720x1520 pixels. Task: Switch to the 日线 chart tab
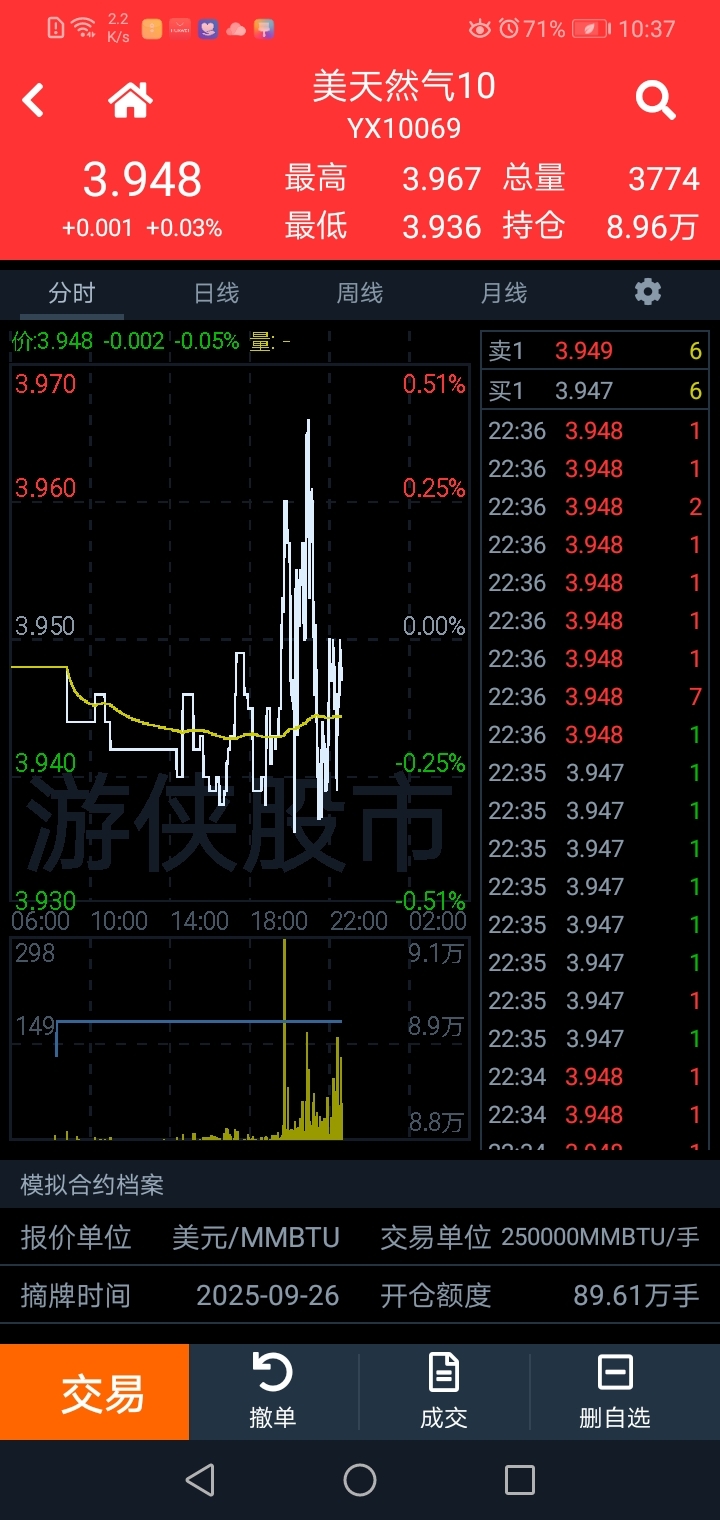coord(216,293)
